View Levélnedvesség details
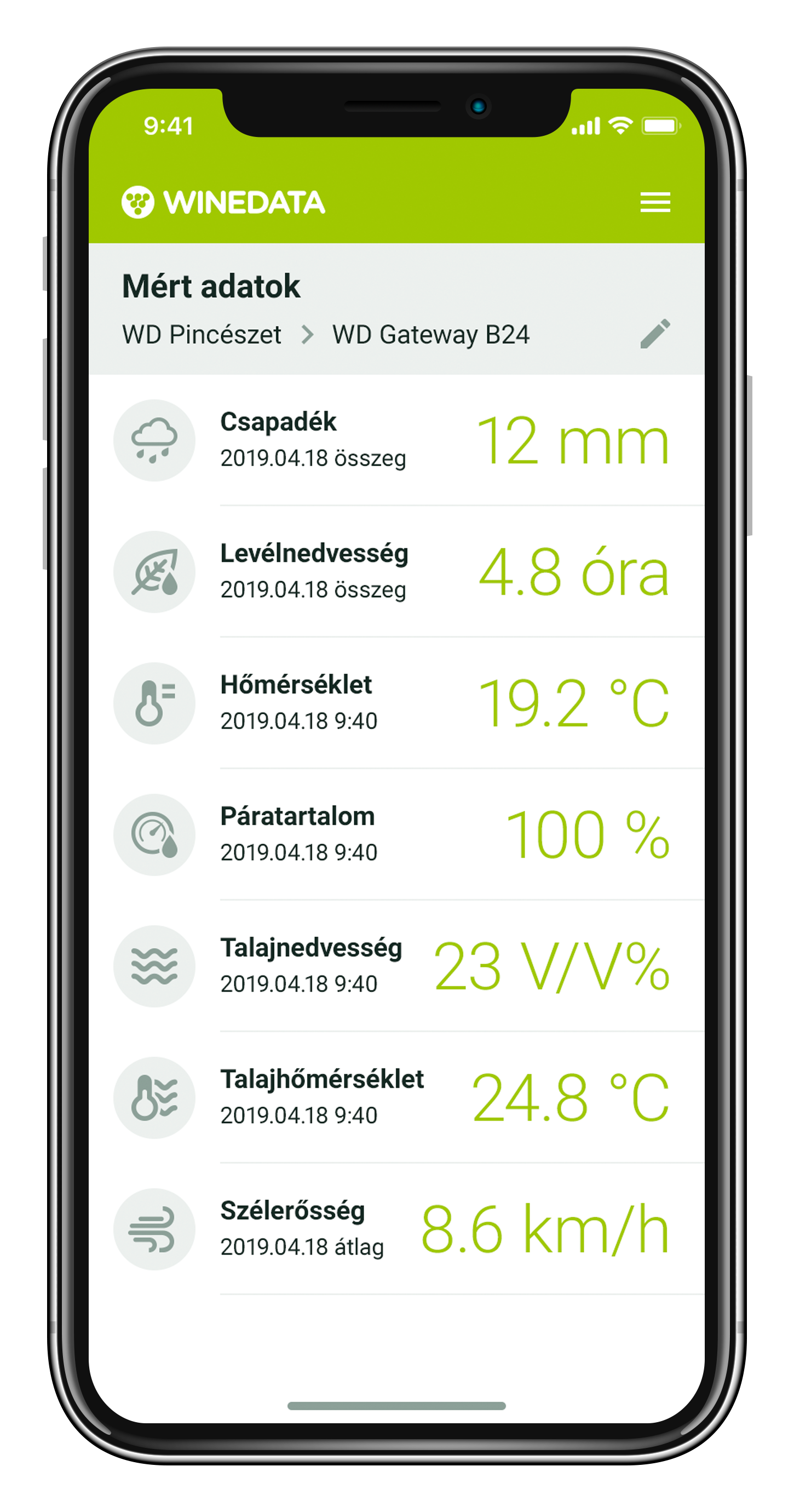The width and height of the screenshot is (794, 1512). coord(396,572)
